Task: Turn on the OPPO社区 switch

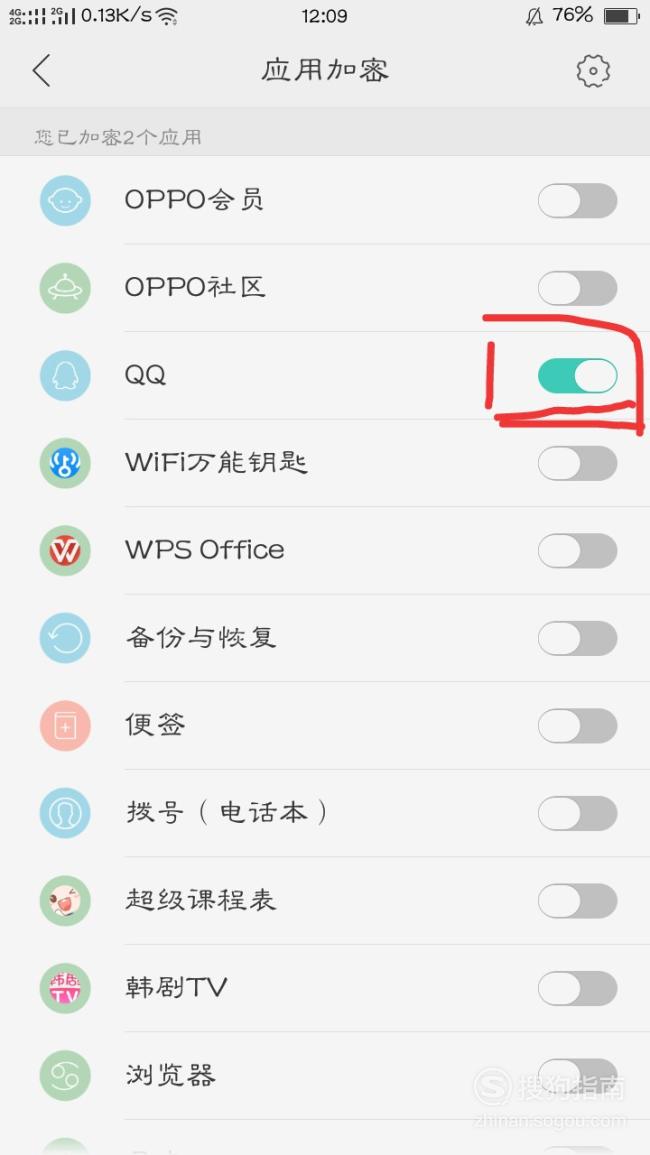Action: click(577, 288)
